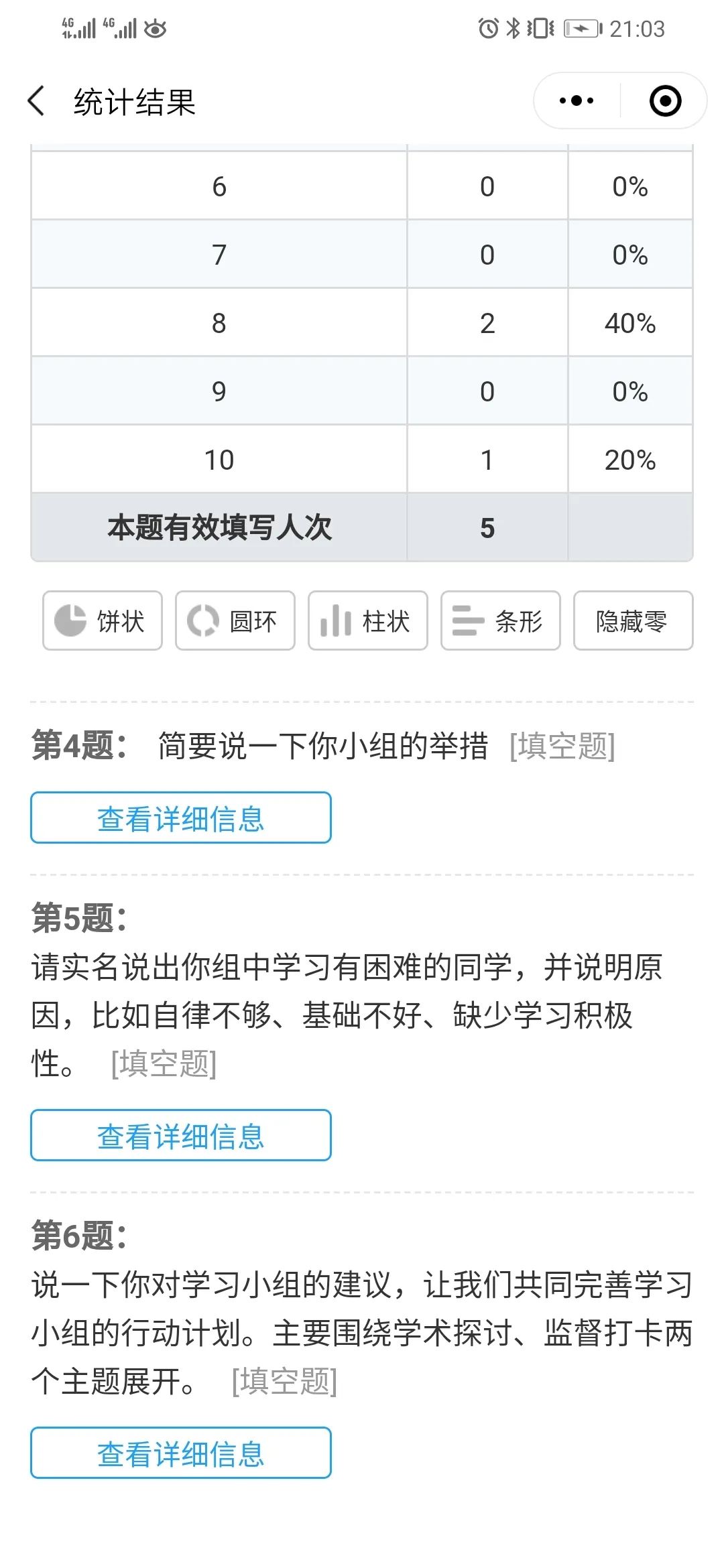
Task: Go back from 统计结果 page
Action: (x=37, y=101)
